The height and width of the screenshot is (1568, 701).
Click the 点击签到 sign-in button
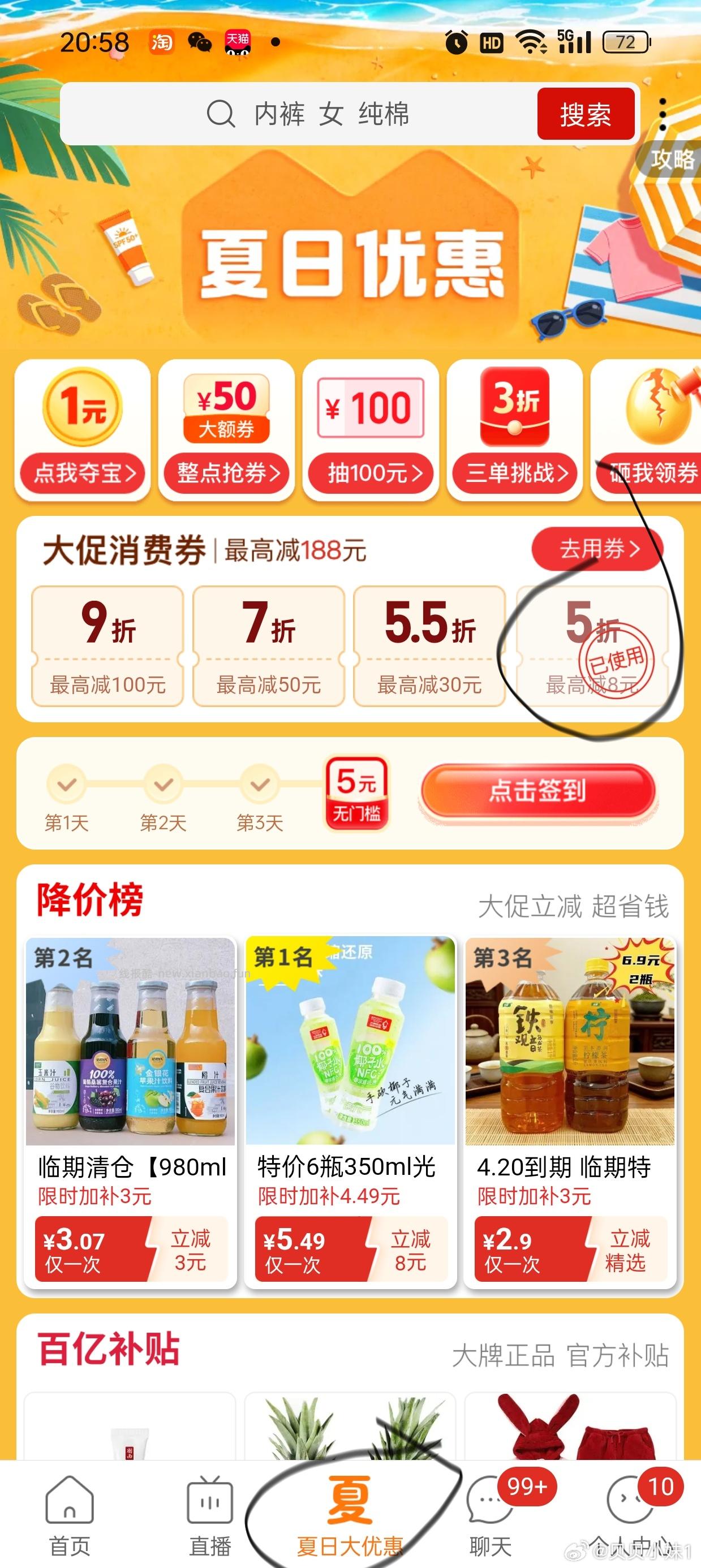(536, 791)
